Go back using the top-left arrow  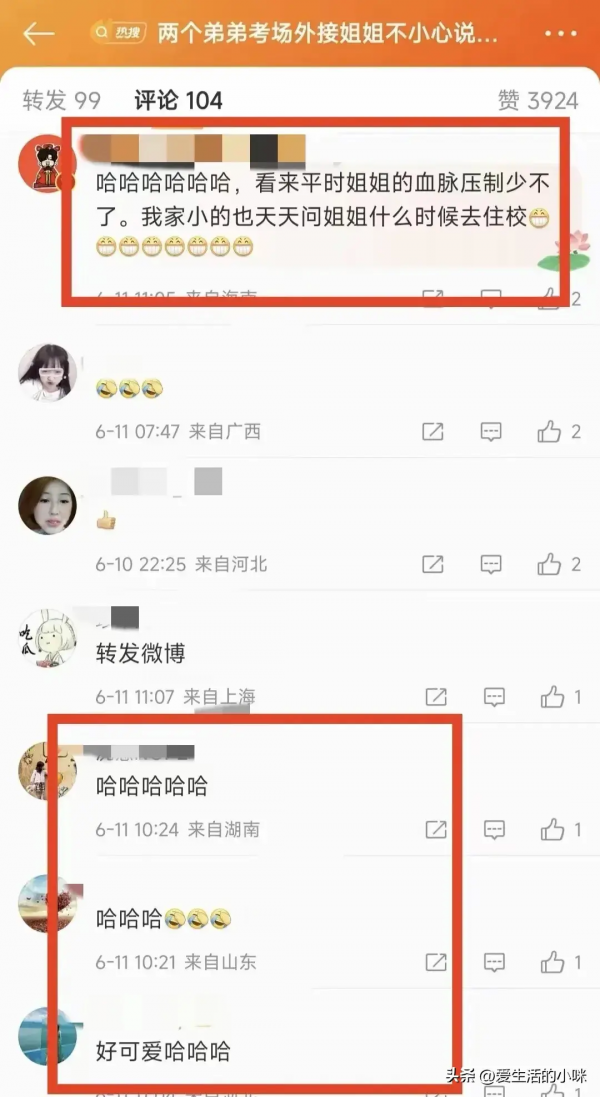click(x=37, y=33)
